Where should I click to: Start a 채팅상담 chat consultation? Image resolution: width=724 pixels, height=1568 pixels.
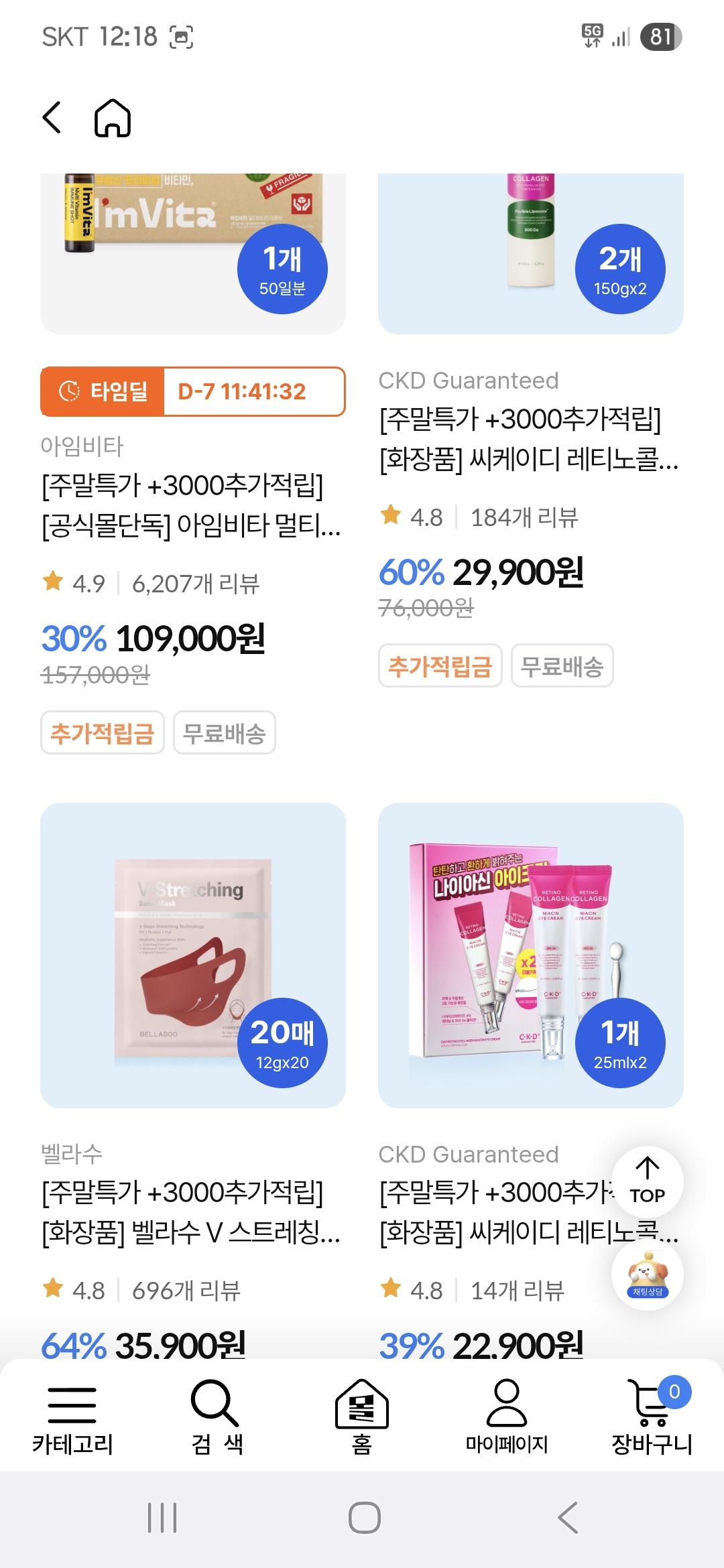[647, 1275]
